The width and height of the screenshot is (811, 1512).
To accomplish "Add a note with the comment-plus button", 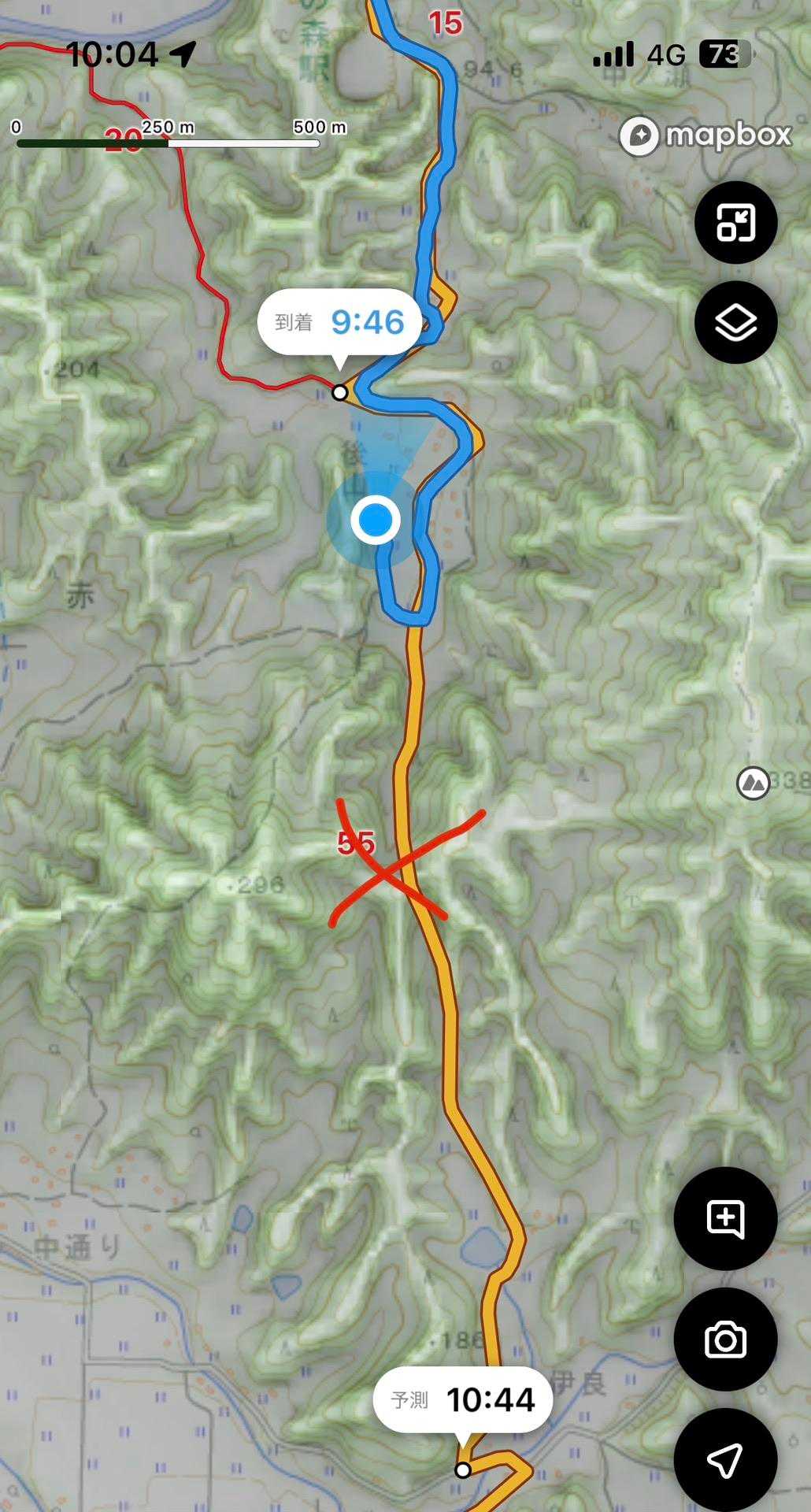I will (725, 1218).
